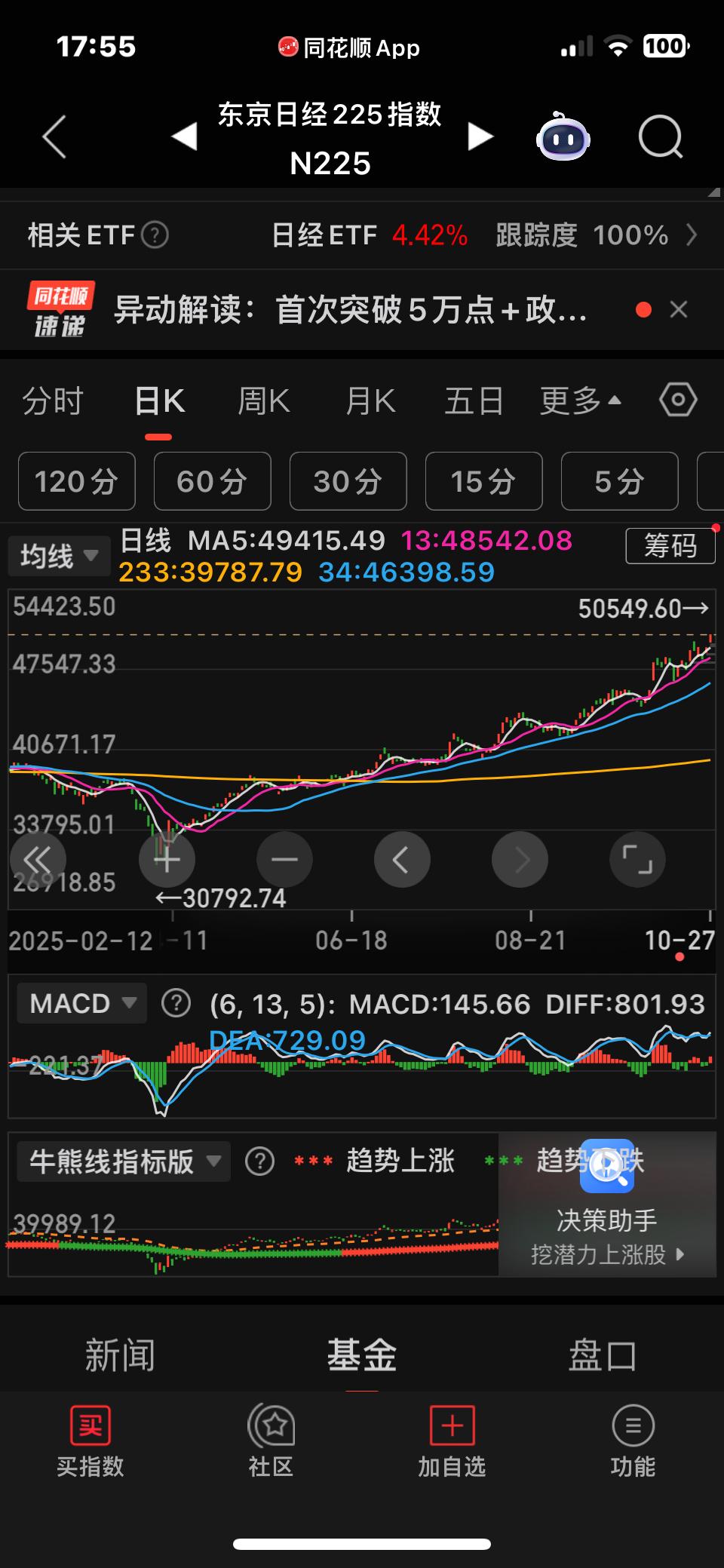Open the 筹码 chip distribution button
This screenshot has height=1568, width=724.
pos(670,545)
